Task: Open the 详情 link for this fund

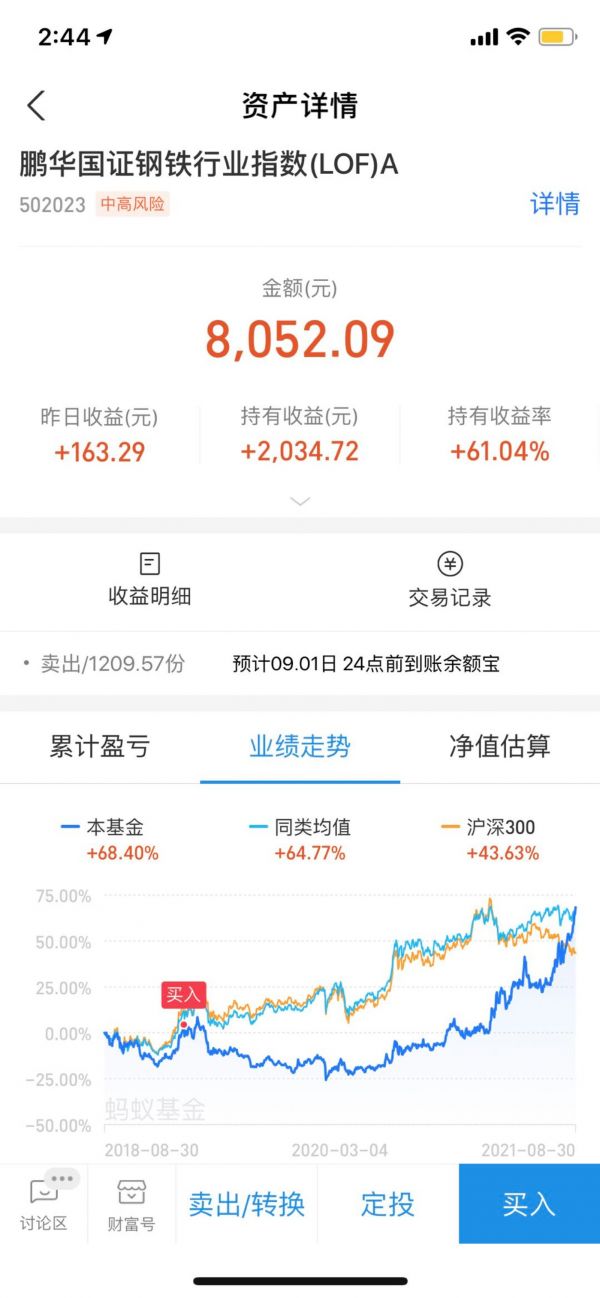Action: (x=554, y=204)
